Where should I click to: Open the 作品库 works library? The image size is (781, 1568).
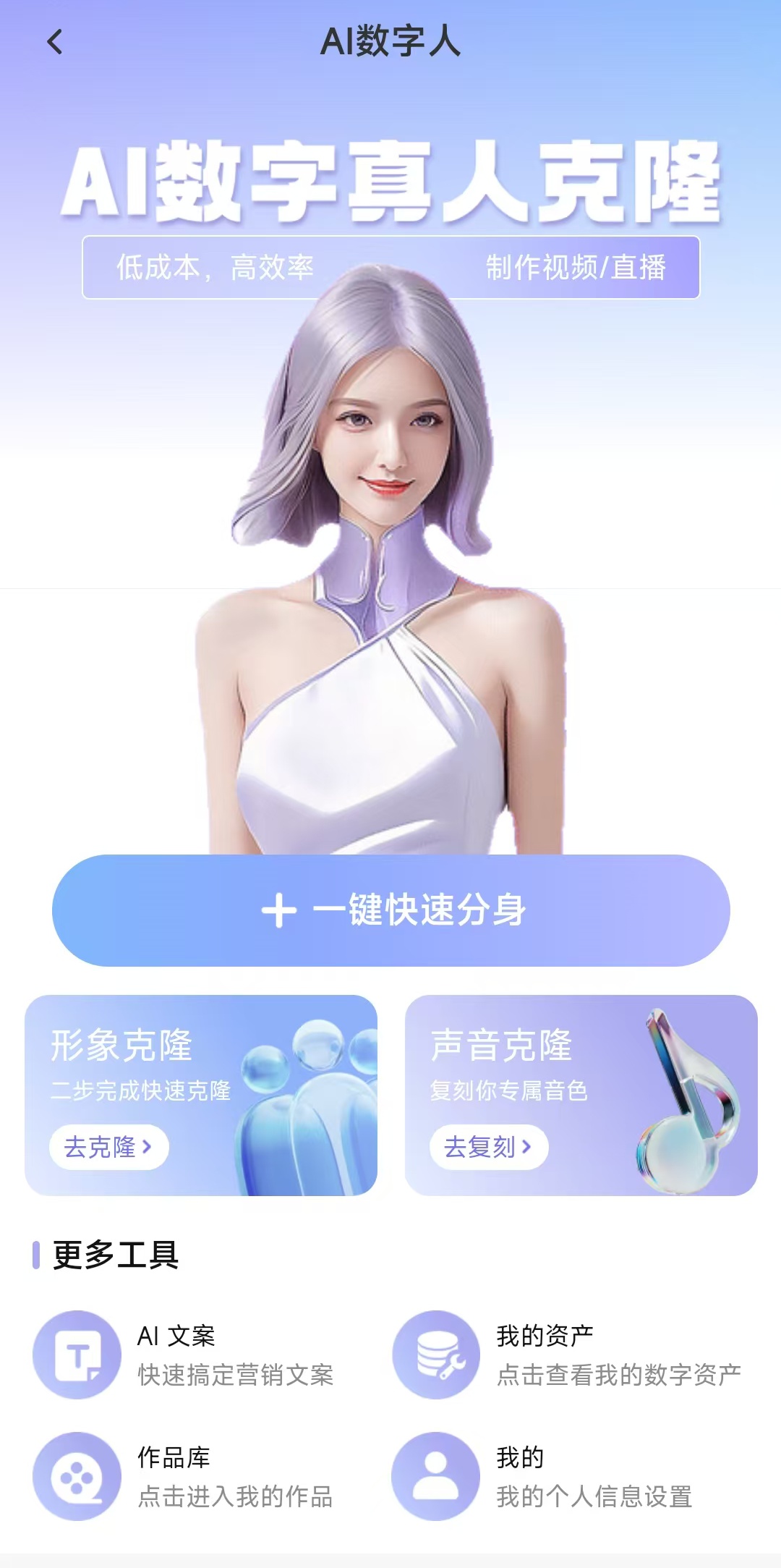click(184, 1476)
